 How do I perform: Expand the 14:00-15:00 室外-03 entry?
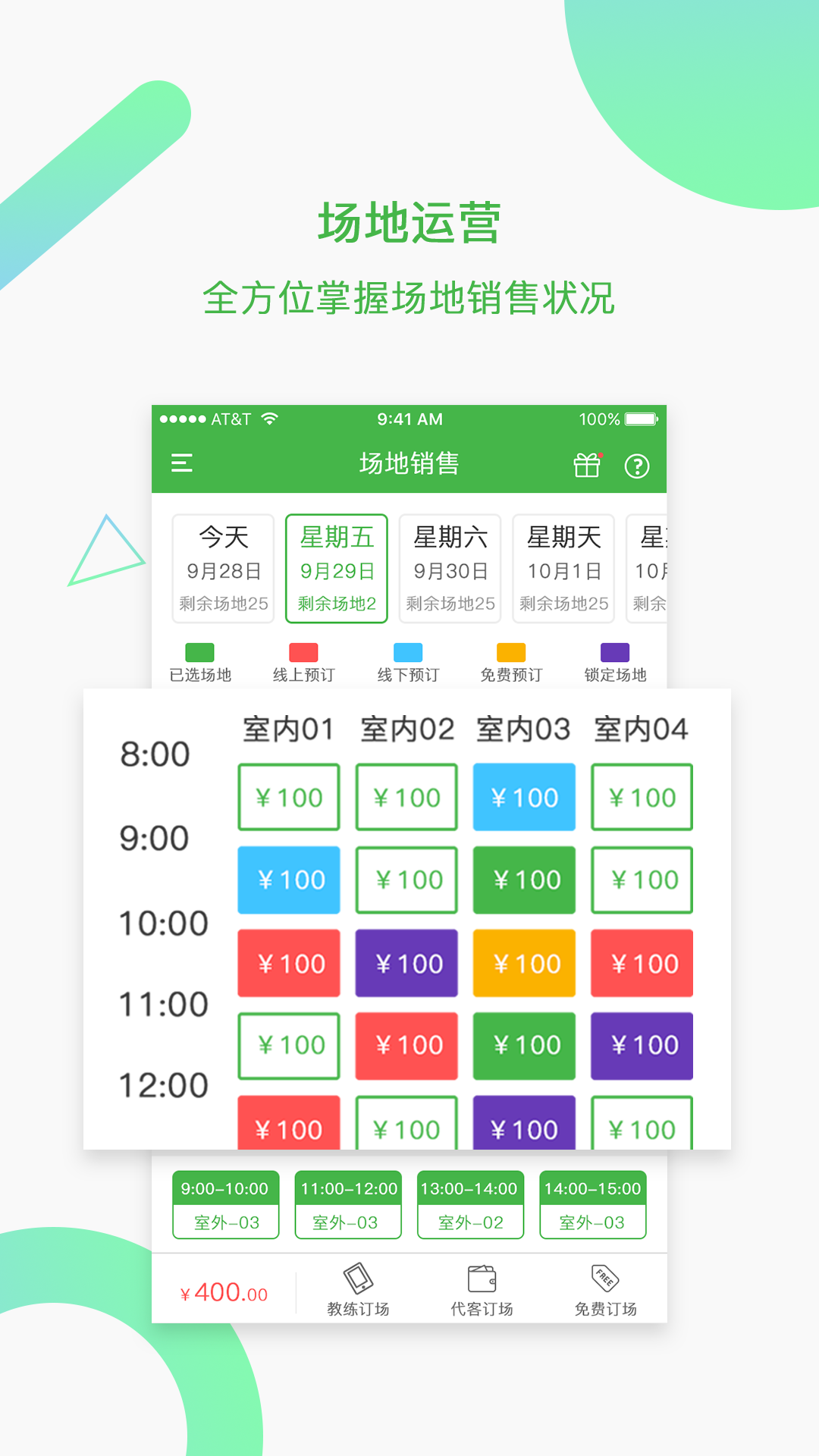(x=592, y=1205)
